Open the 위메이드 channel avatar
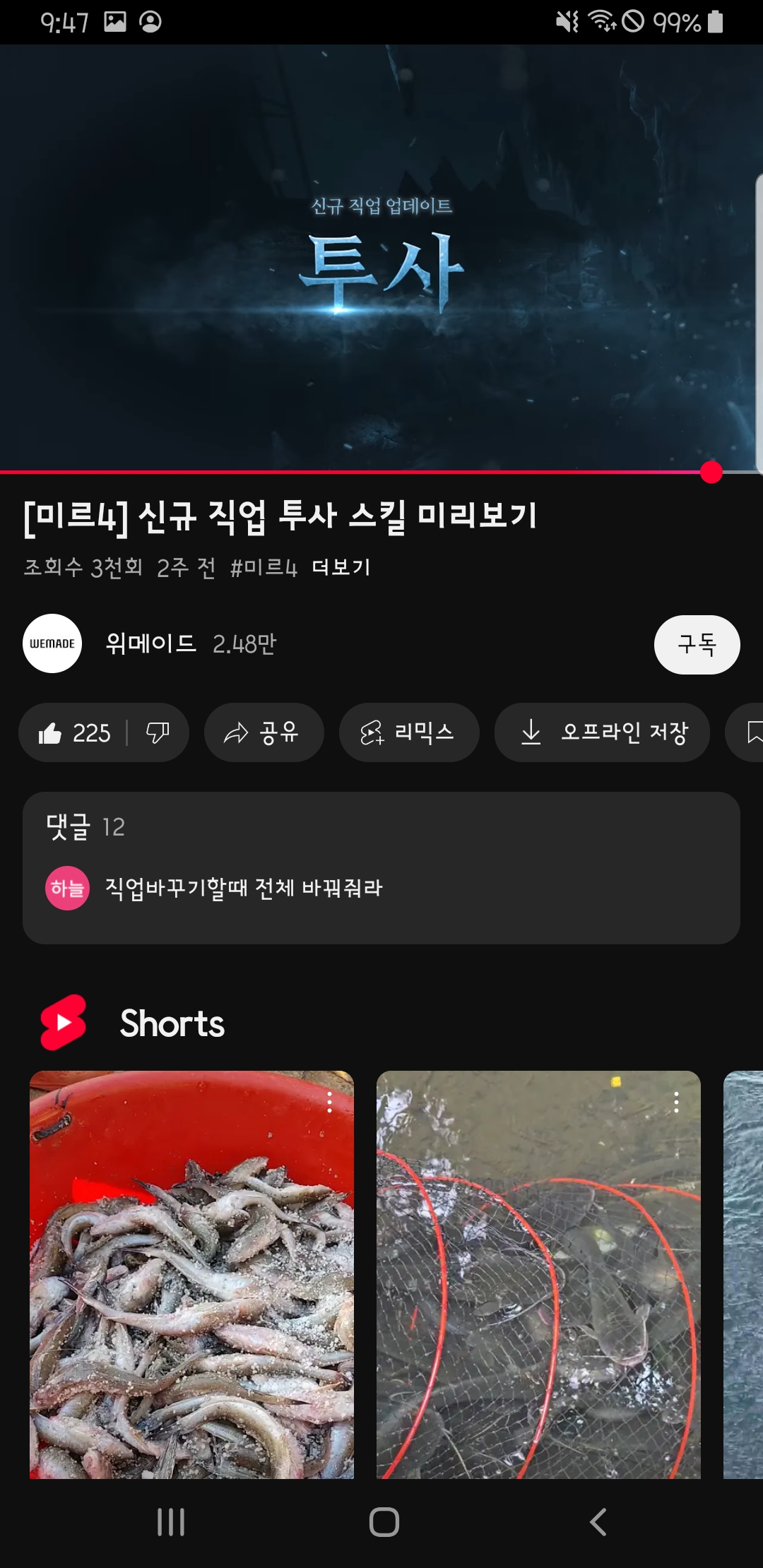763x1568 pixels. click(x=52, y=643)
